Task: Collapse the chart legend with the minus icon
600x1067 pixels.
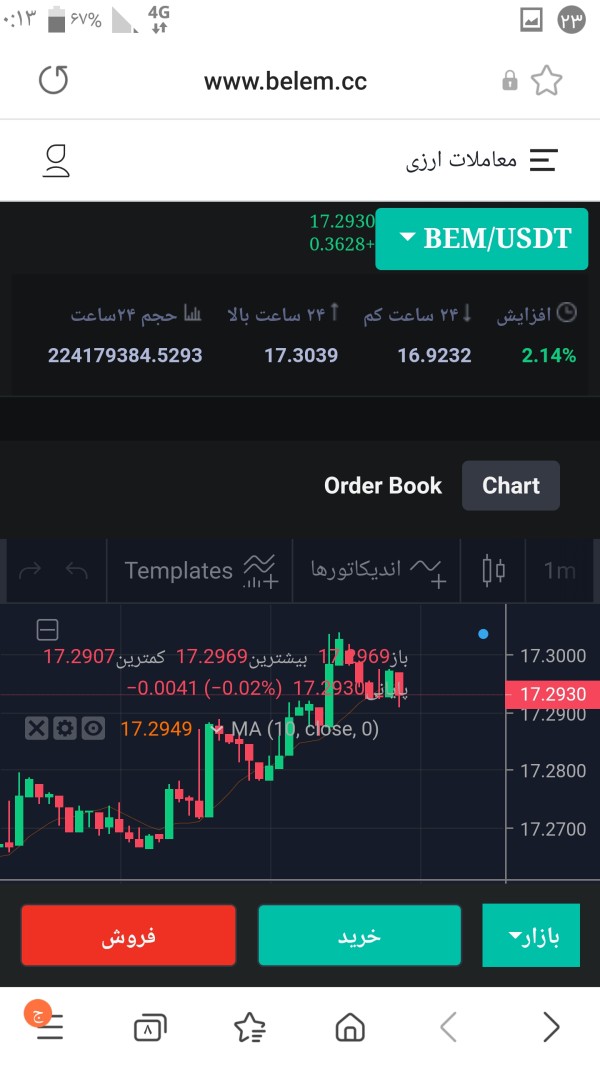Action: coord(48,630)
